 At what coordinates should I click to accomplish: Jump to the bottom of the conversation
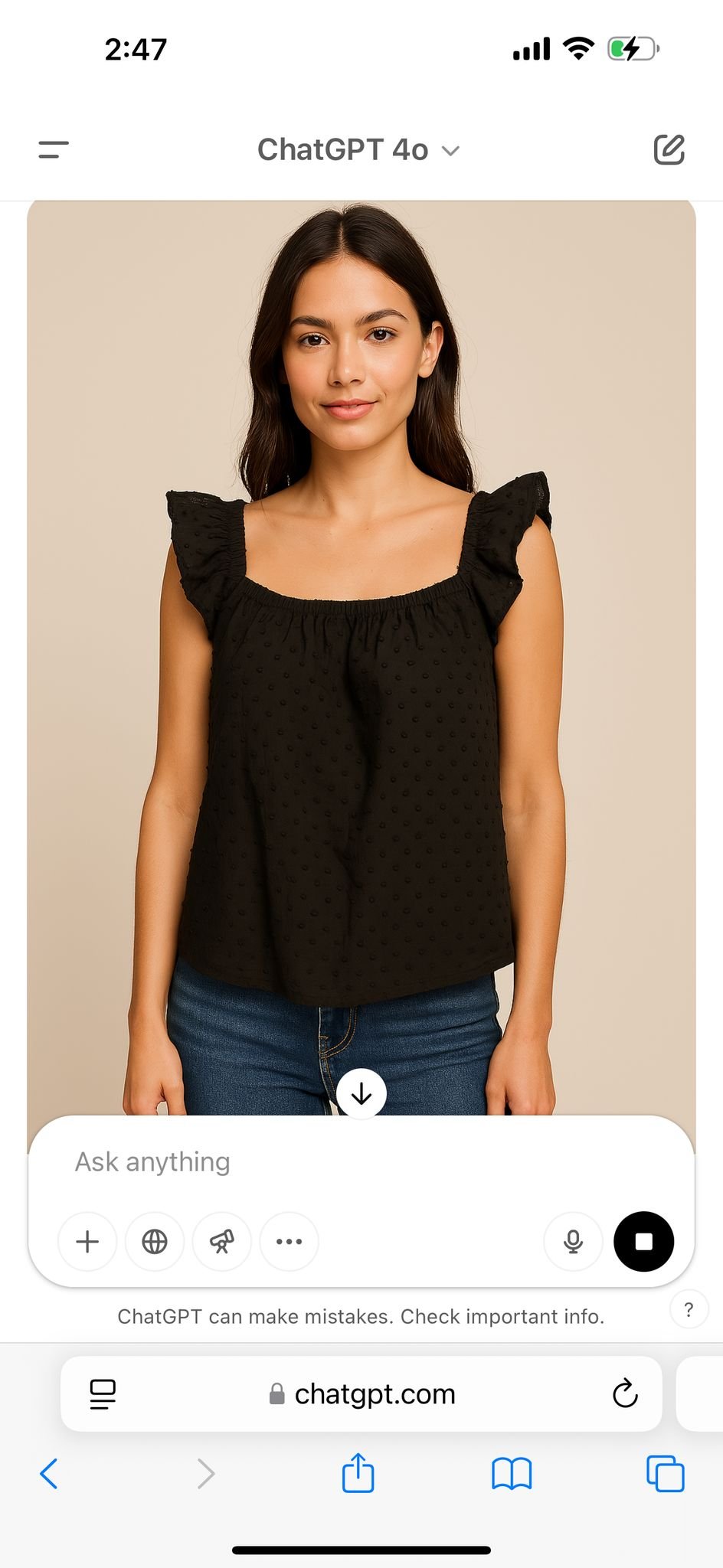pyautogui.click(x=361, y=1094)
